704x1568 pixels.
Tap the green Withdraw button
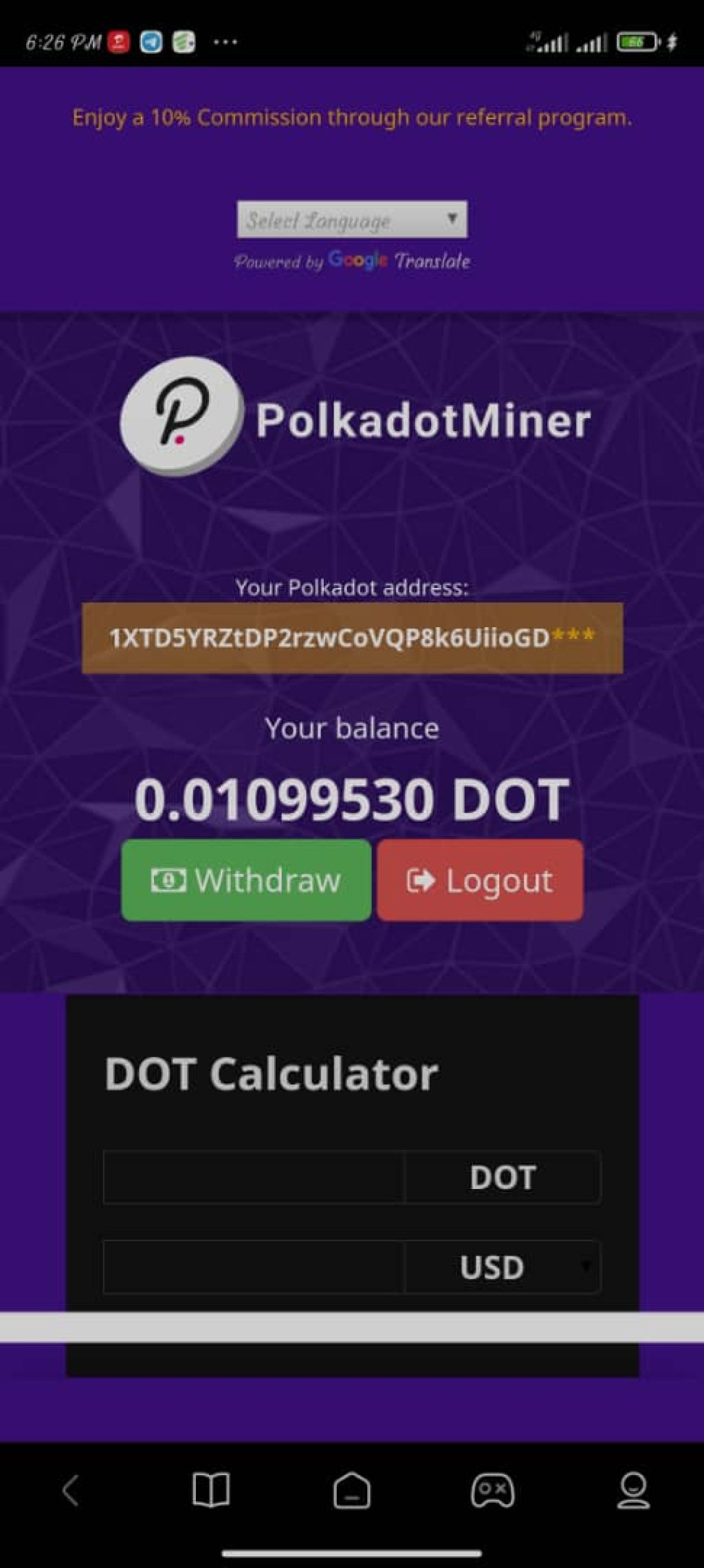tap(246, 880)
